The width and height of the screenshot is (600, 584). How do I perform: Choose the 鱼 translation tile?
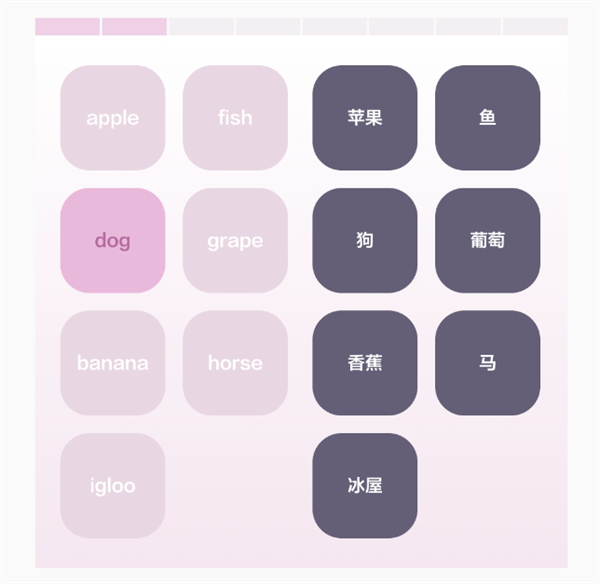487,118
